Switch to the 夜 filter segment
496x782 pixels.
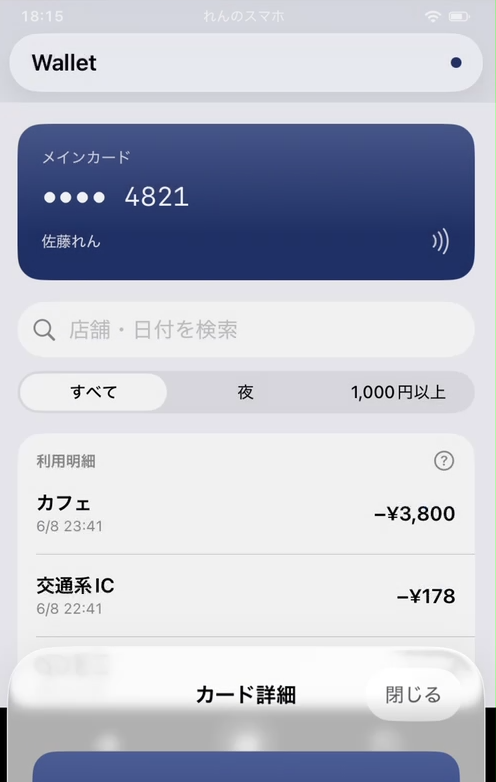(245, 392)
